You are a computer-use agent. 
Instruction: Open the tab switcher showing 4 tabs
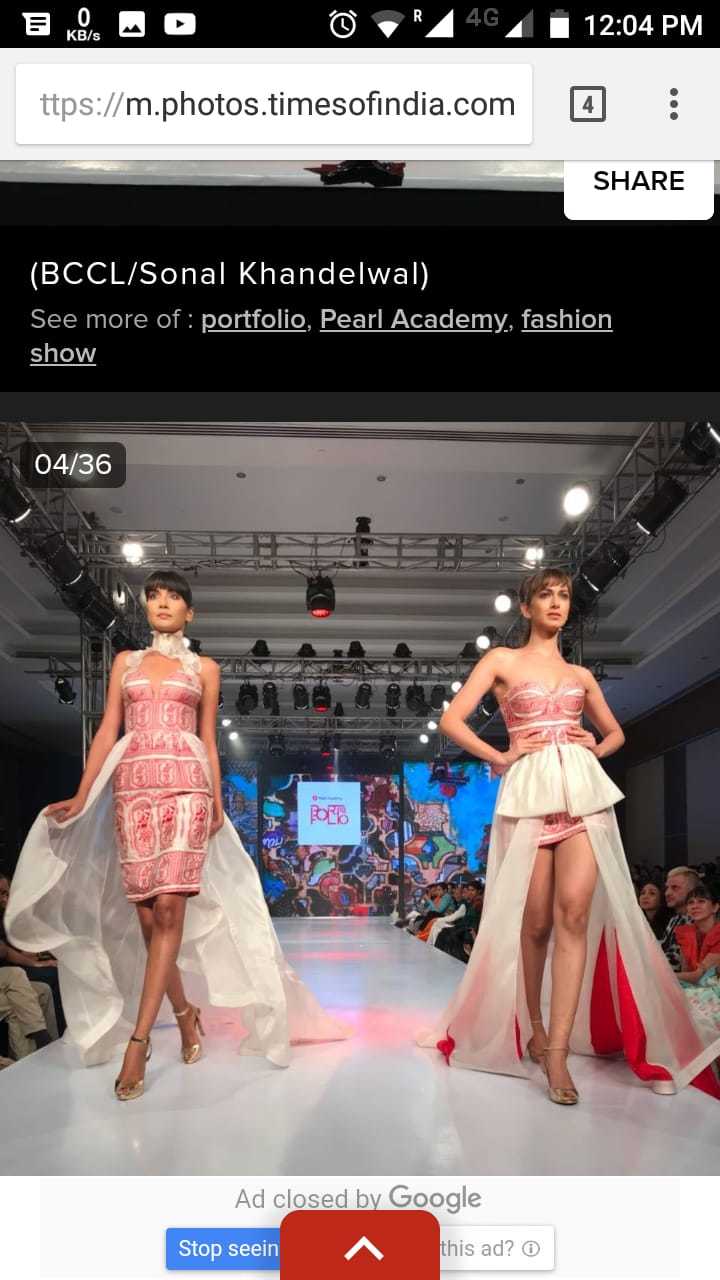tap(587, 104)
